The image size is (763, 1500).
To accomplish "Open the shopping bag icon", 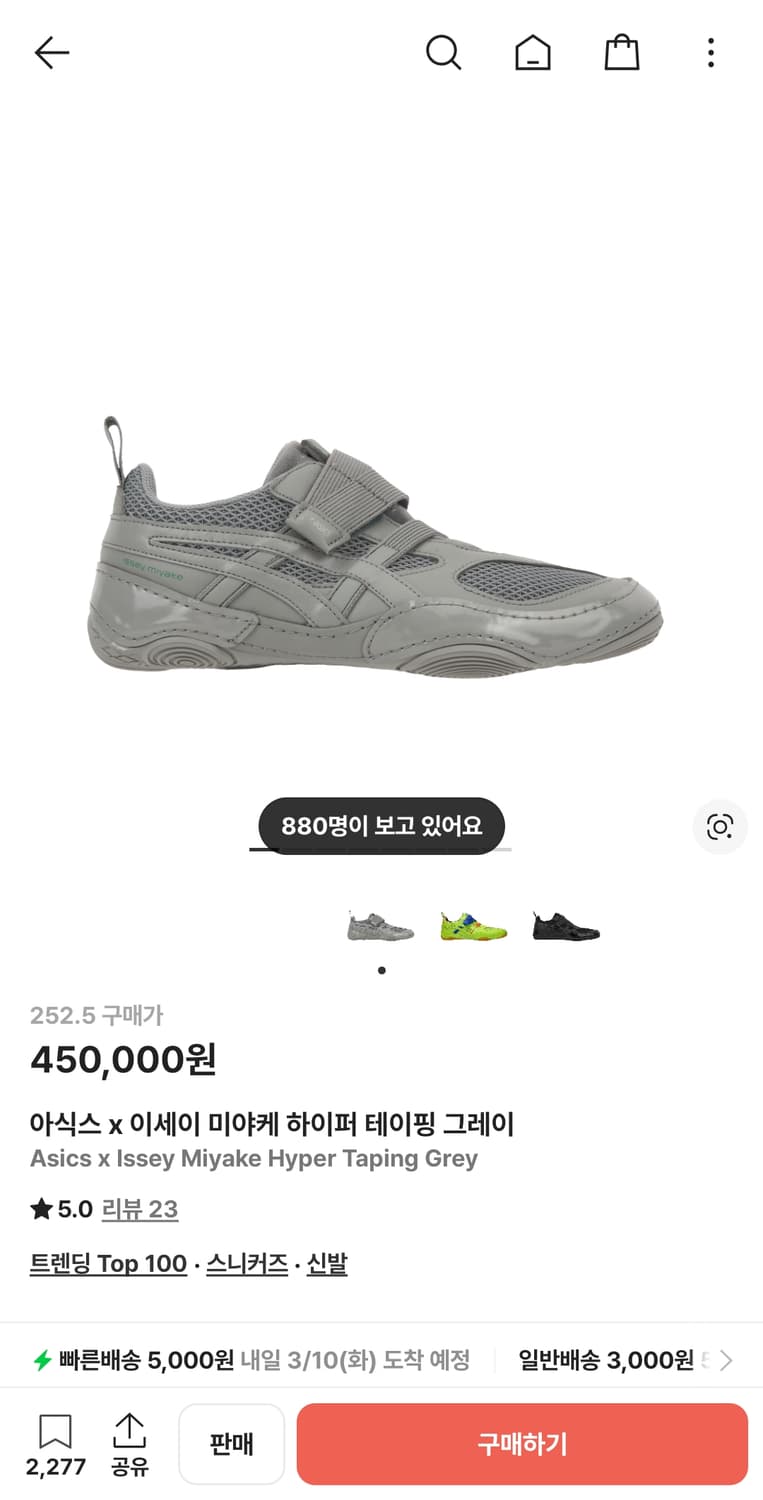I will (x=622, y=53).
